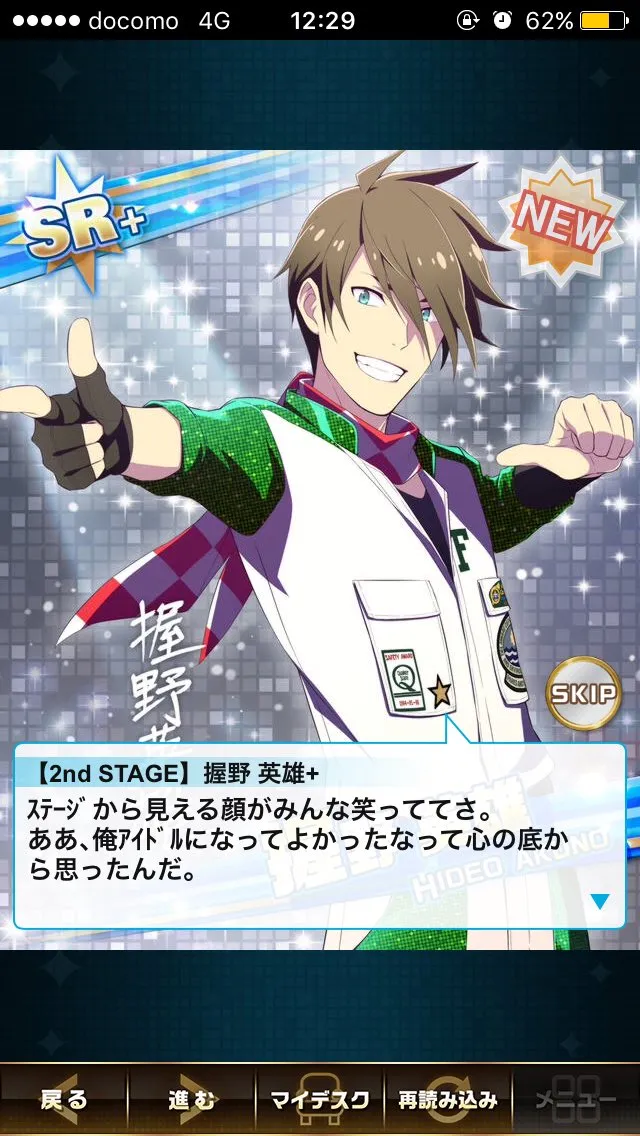The width and height of the screenshot is (640, 1136).
Task: Reload page with 再読み込み
Action: tap(448, 1100)
